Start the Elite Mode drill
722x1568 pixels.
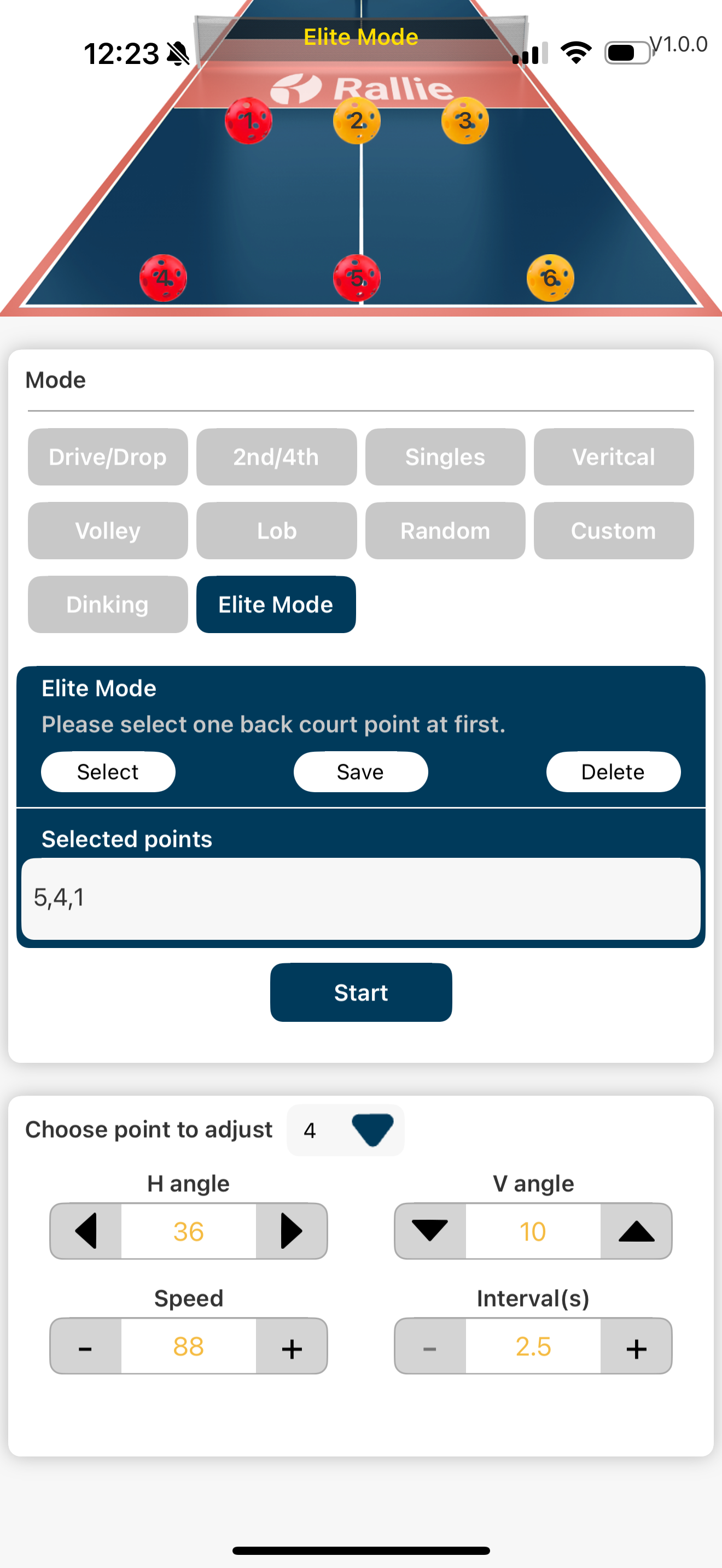(360, 992)
